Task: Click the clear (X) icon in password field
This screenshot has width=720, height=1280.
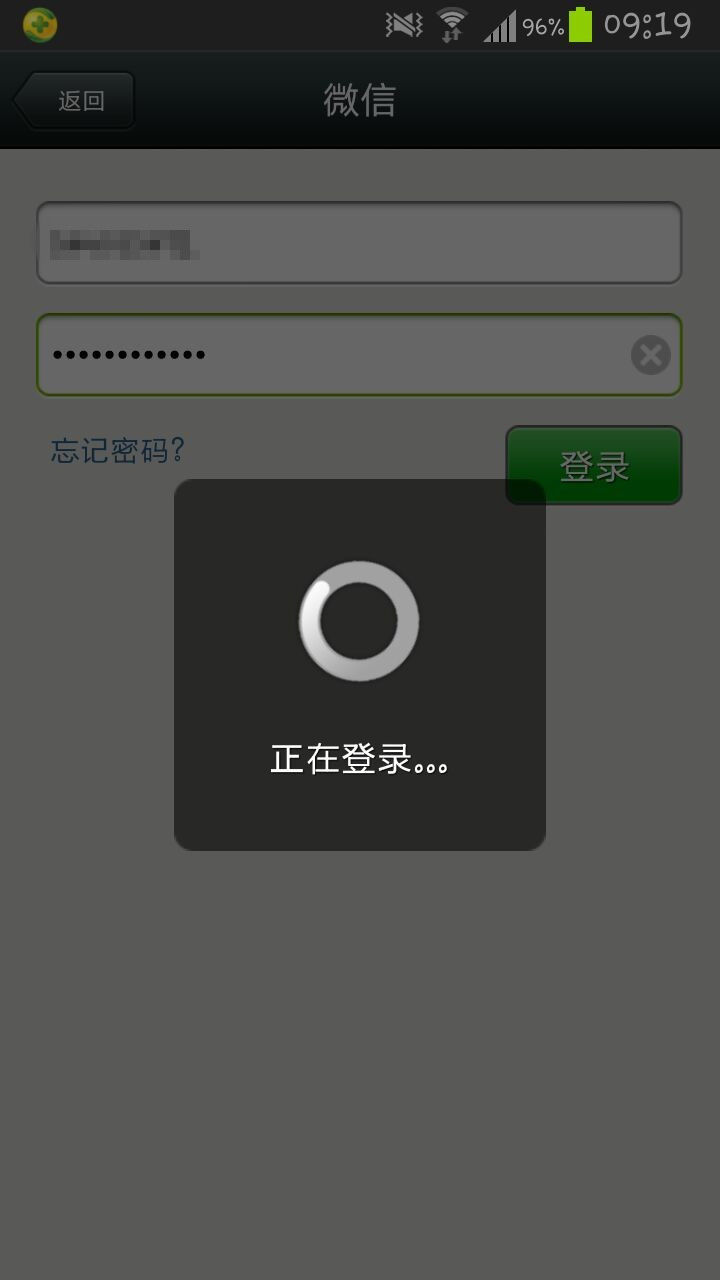Action: pyautogui.click(x=650, y=355)
